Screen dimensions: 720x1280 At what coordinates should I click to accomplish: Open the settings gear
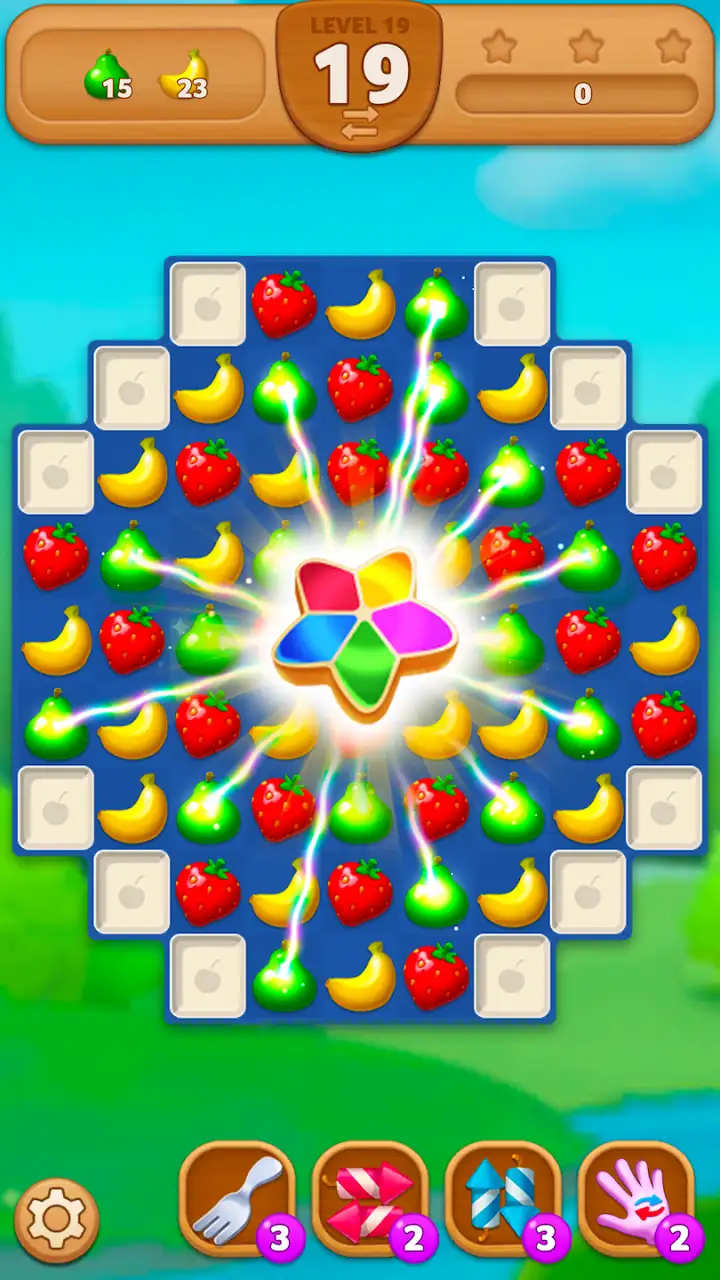[57, 1219]
